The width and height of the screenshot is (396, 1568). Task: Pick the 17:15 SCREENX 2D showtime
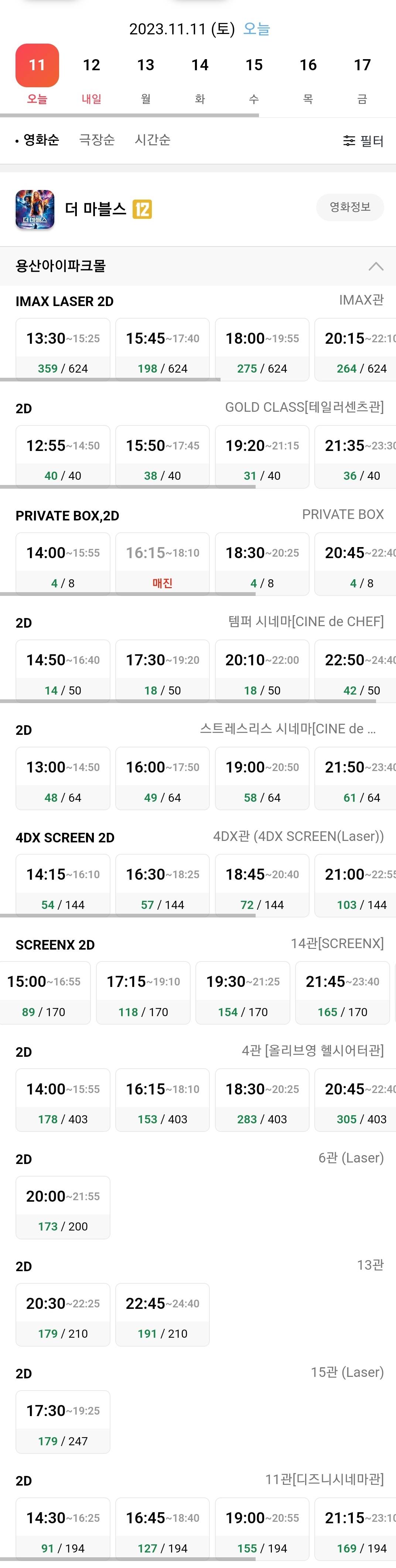tap(143, 992)
